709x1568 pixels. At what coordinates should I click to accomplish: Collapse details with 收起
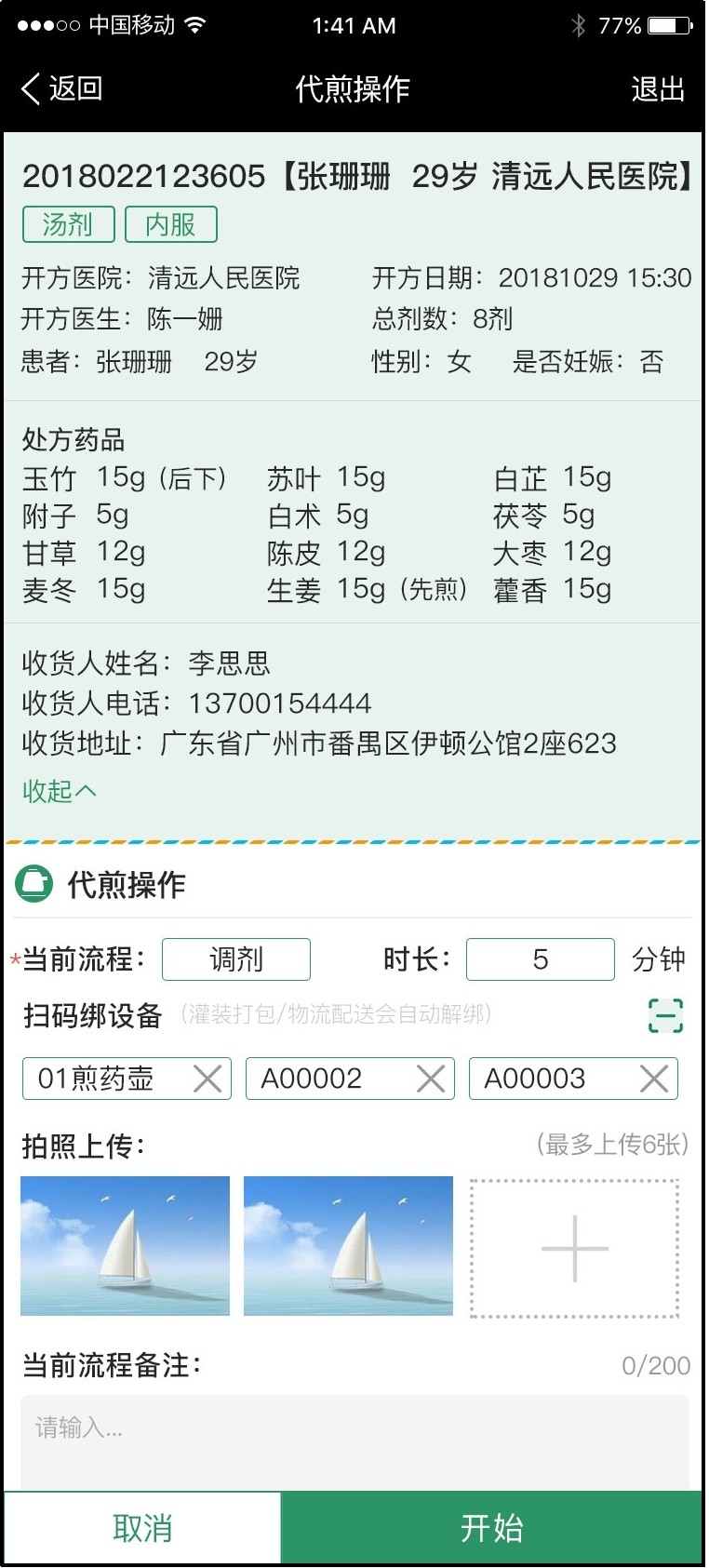59,791
